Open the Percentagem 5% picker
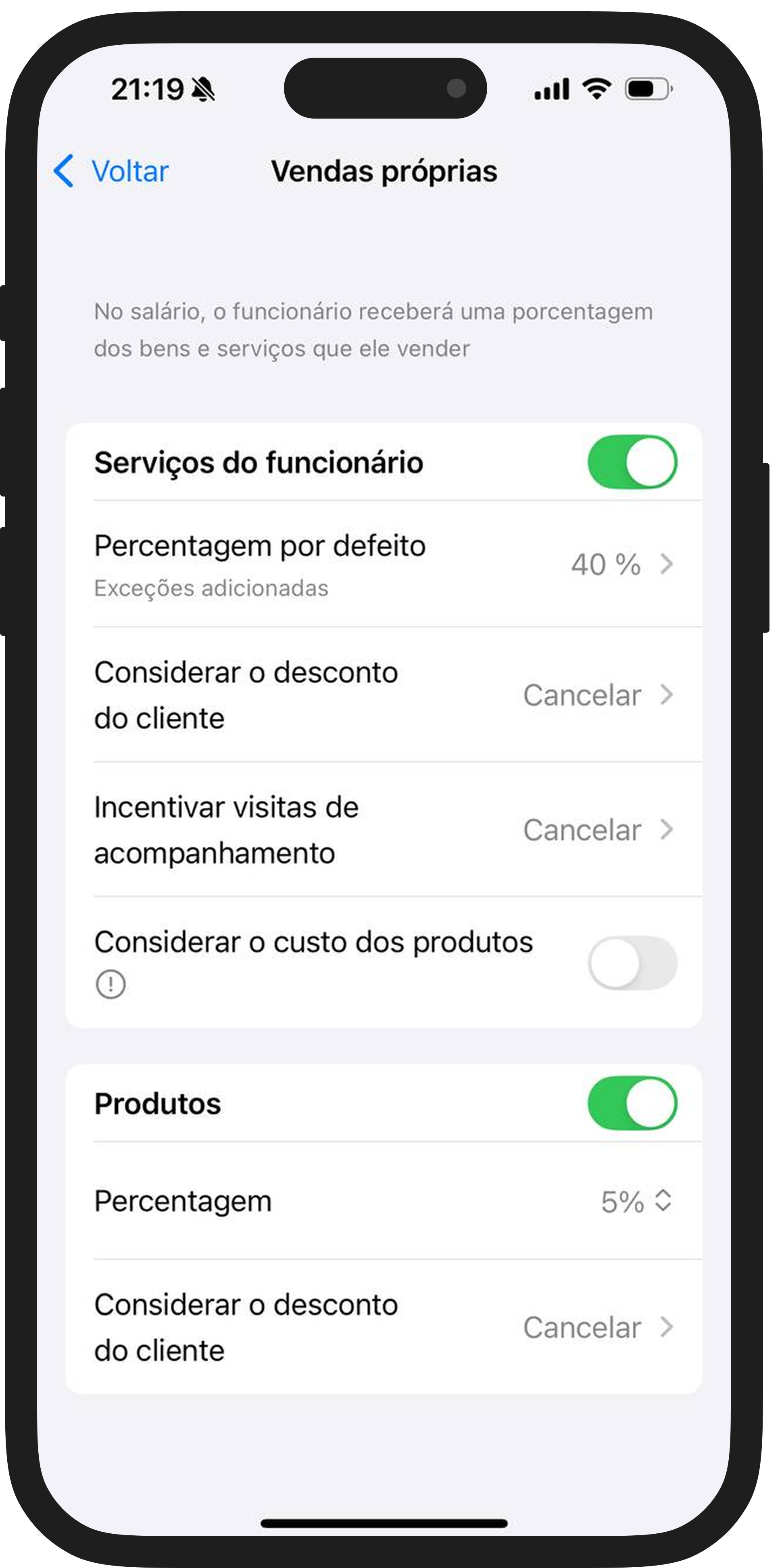Image resolution: width=784 pixels, height=1568 pixels. pyautogui.click(x=636, y=1201)
